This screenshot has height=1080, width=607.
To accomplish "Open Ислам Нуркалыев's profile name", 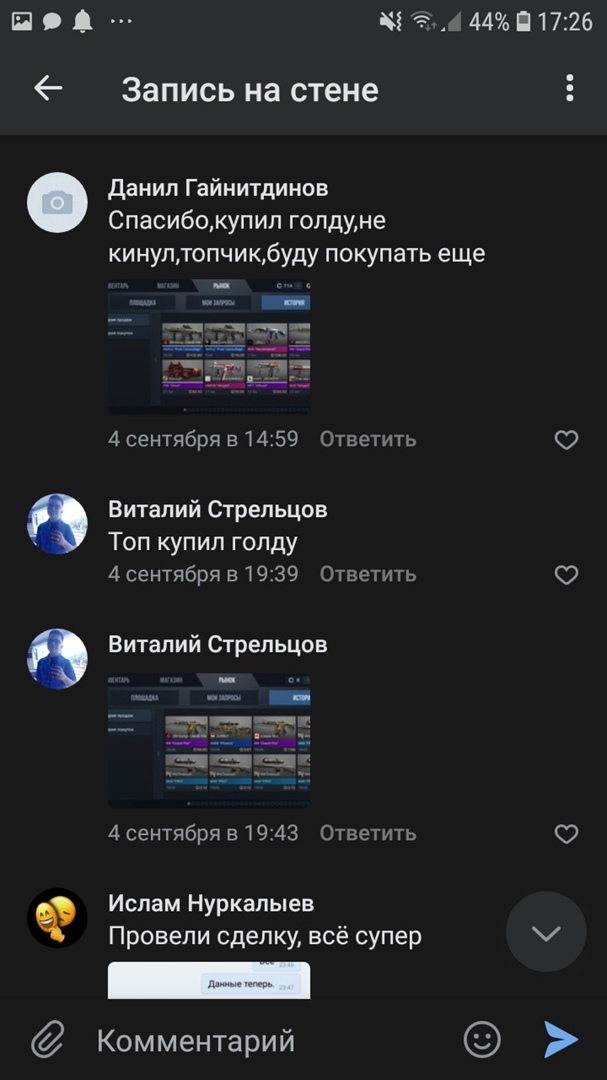I will point(210,903).
